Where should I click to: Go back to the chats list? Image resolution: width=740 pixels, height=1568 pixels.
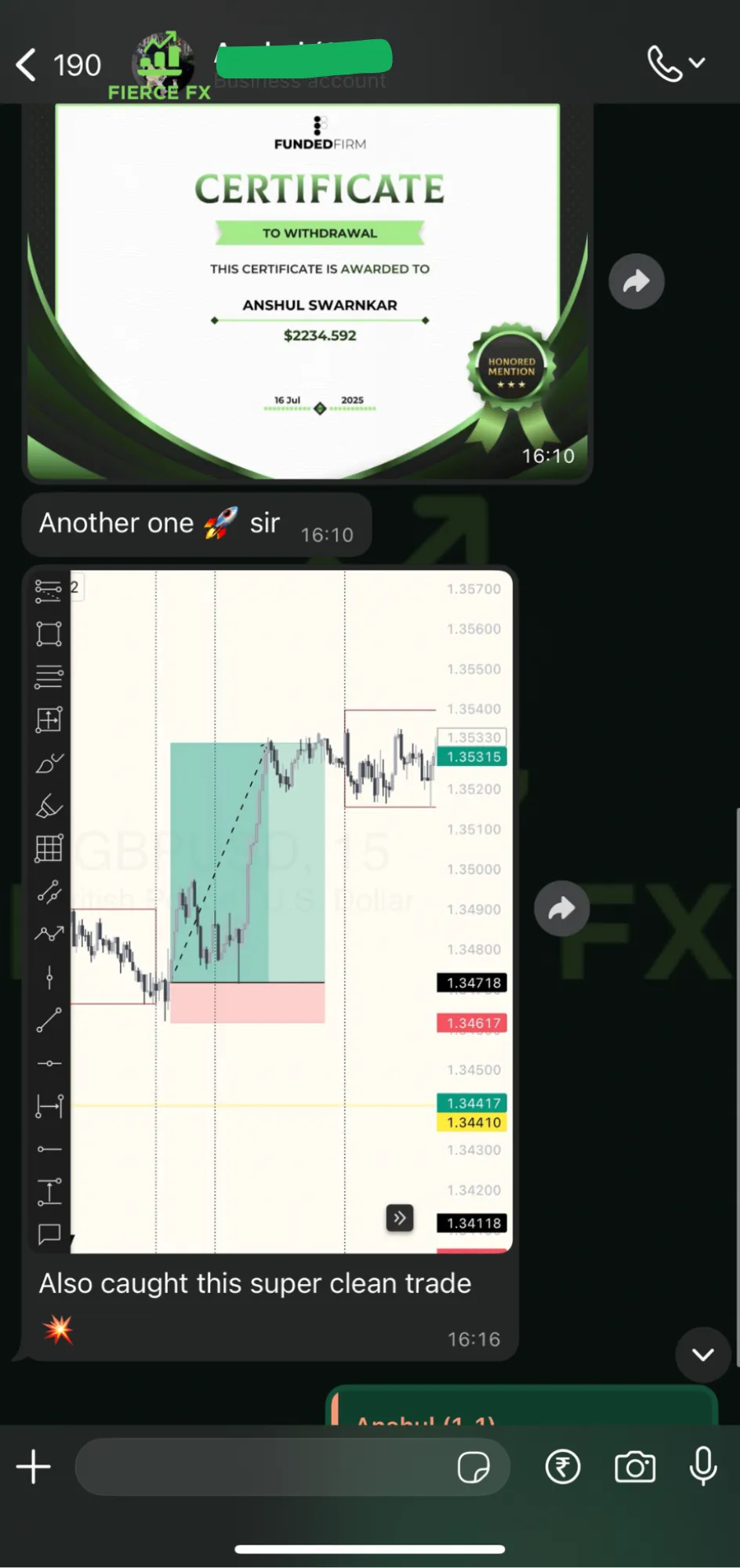[x=27, y=65]
